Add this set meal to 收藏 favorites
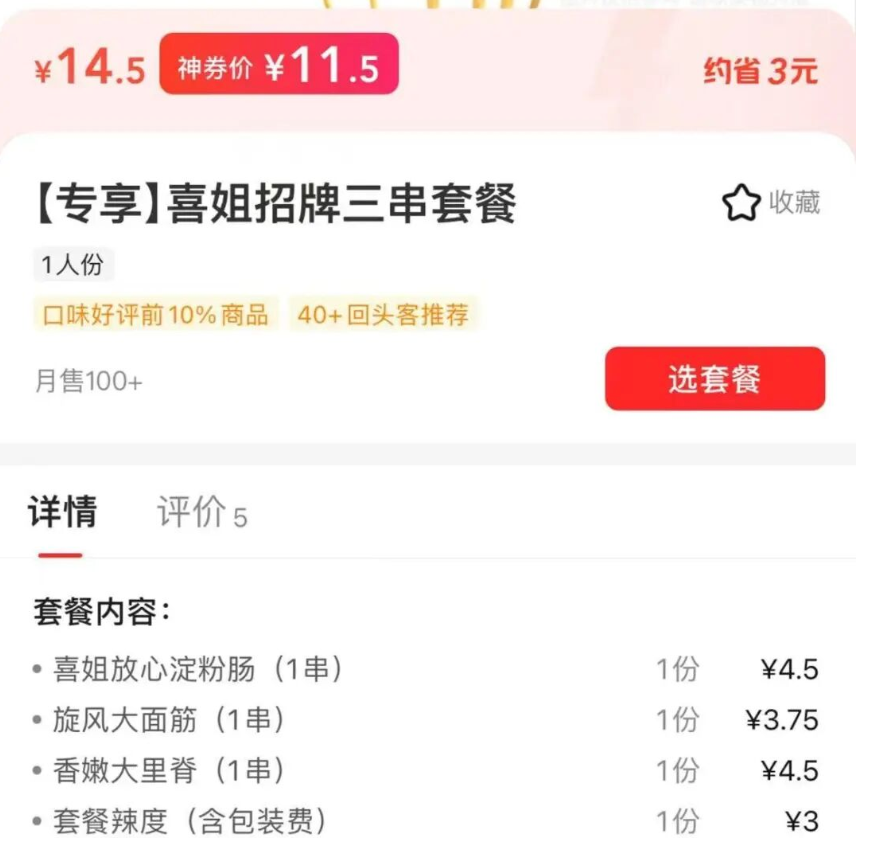This screenshot has width=882, height=856. [769, 203]
